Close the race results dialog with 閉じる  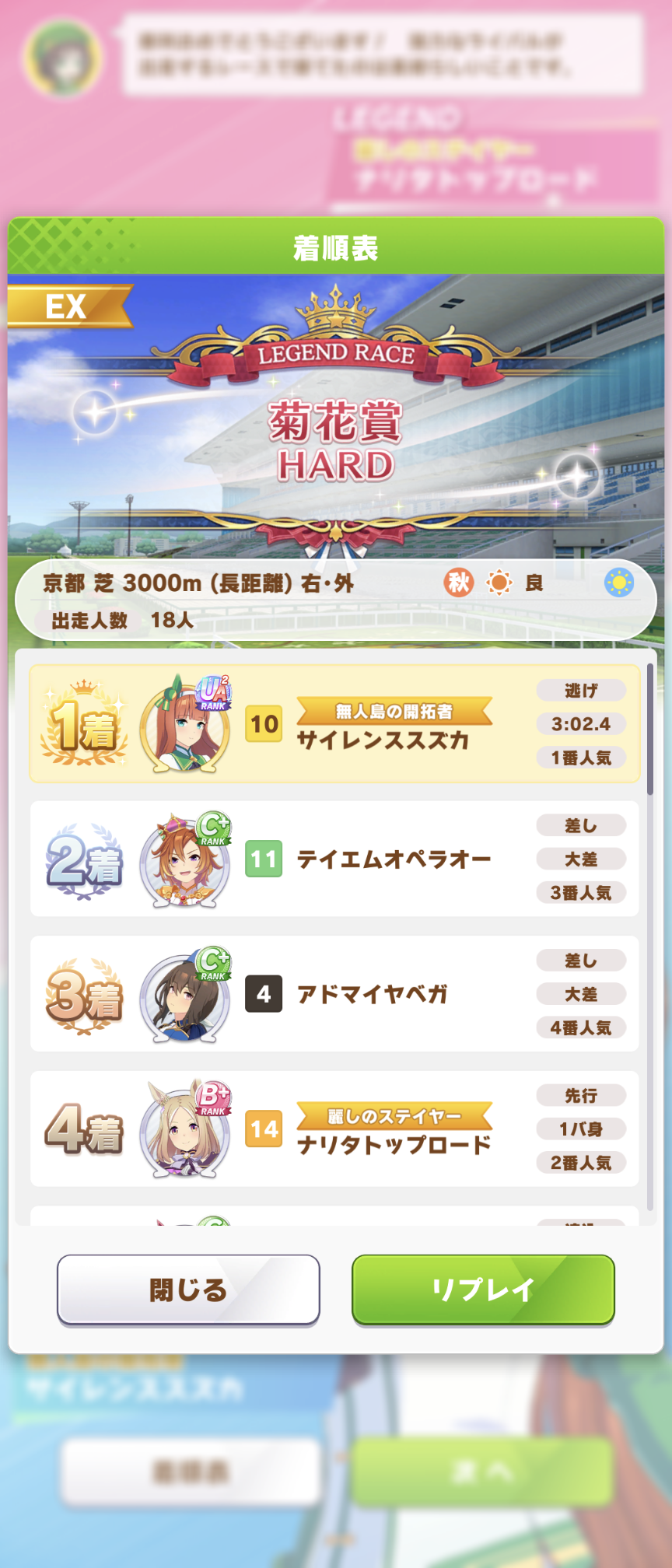coord(188,1289)
